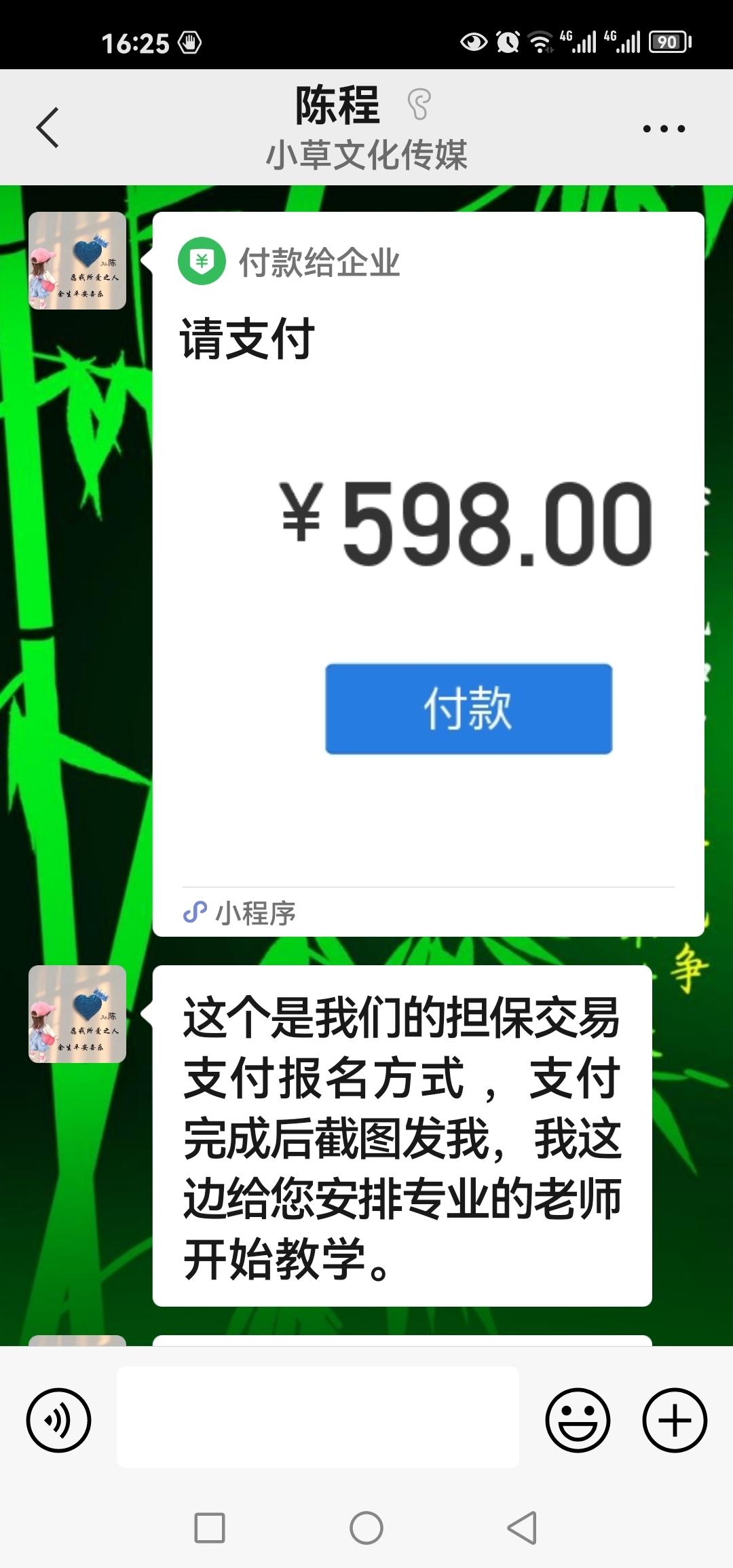Image resolution: width=733 pixels, height=1568 pixels.
Task: Focus the message text field
Action: tap(318, 1417)
